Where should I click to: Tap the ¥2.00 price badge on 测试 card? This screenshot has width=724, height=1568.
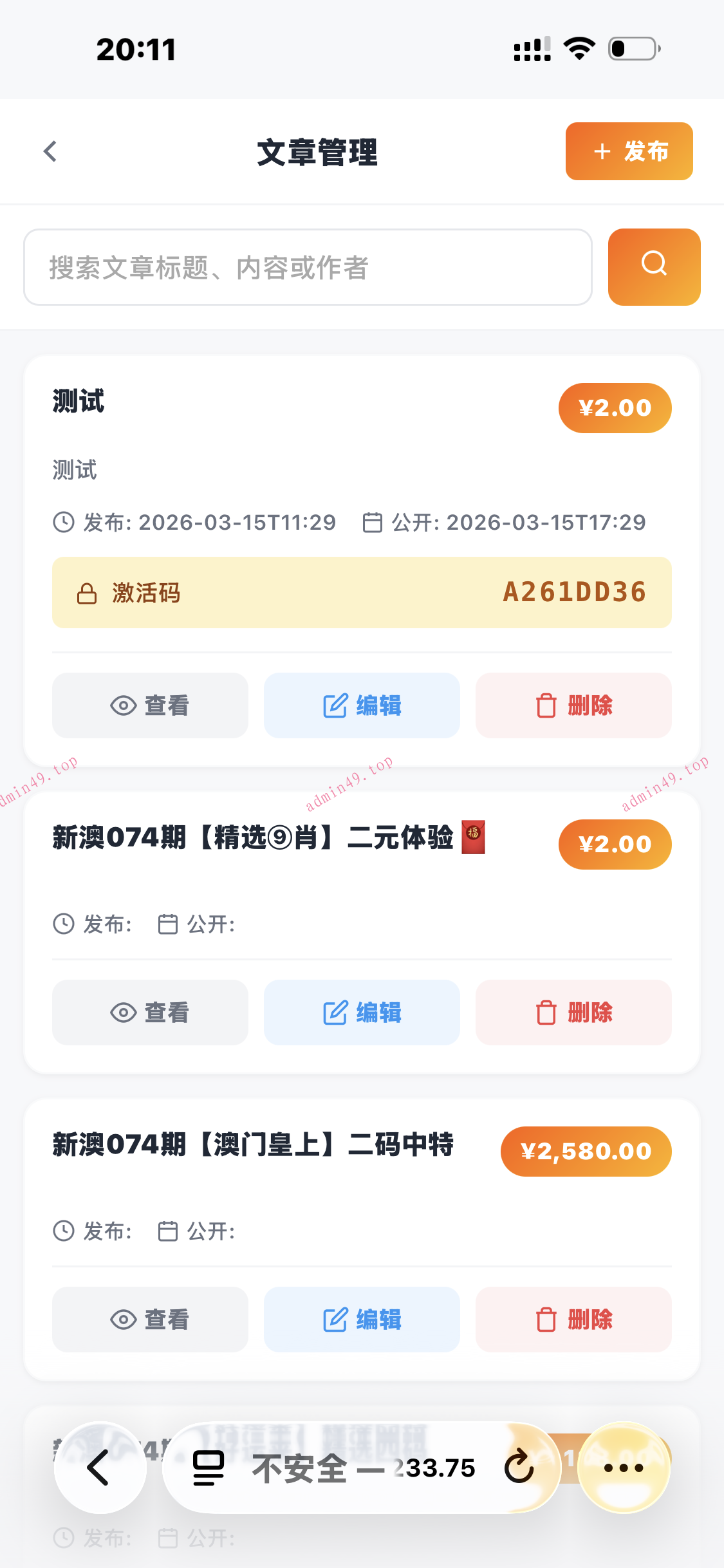[614, 407]
